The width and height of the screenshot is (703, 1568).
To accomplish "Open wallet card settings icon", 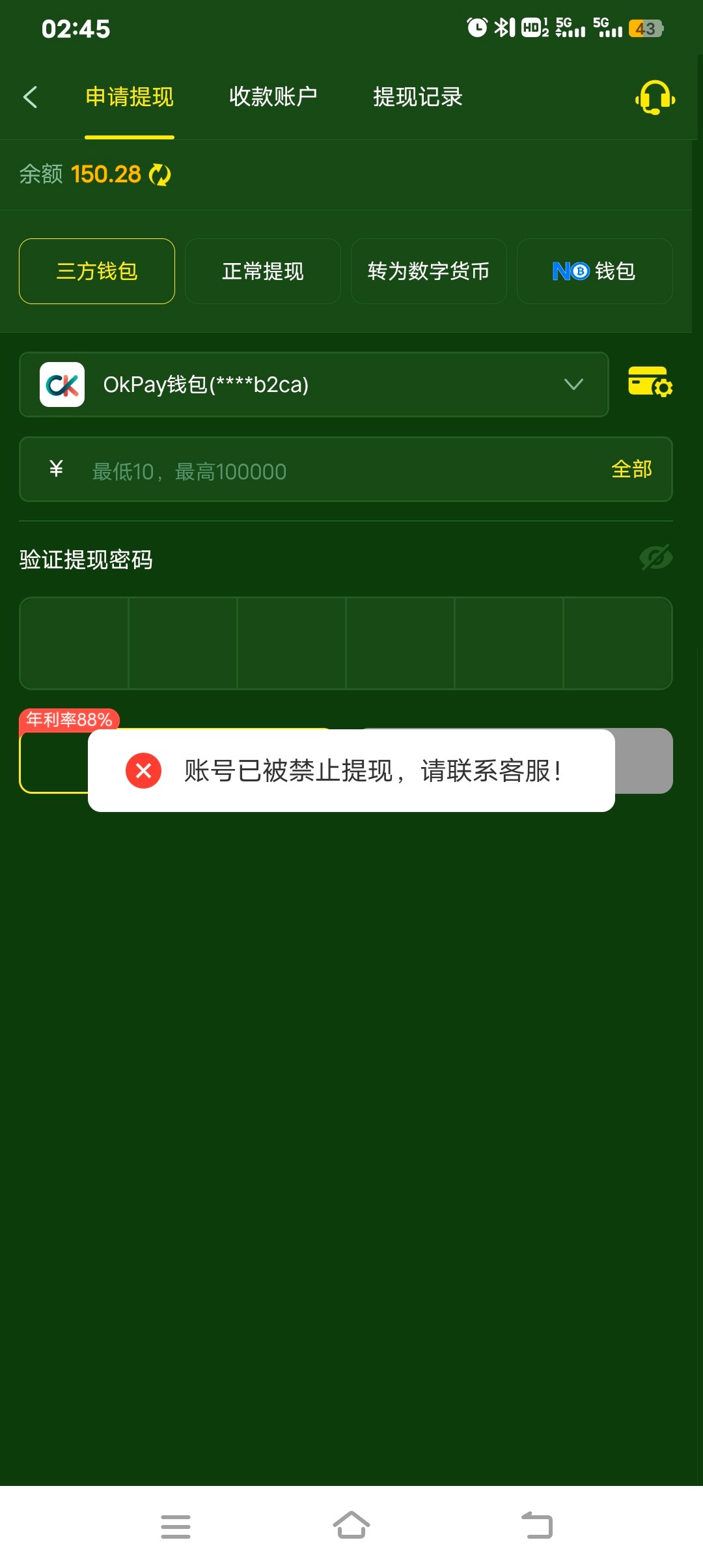I will tap(650, 382).
